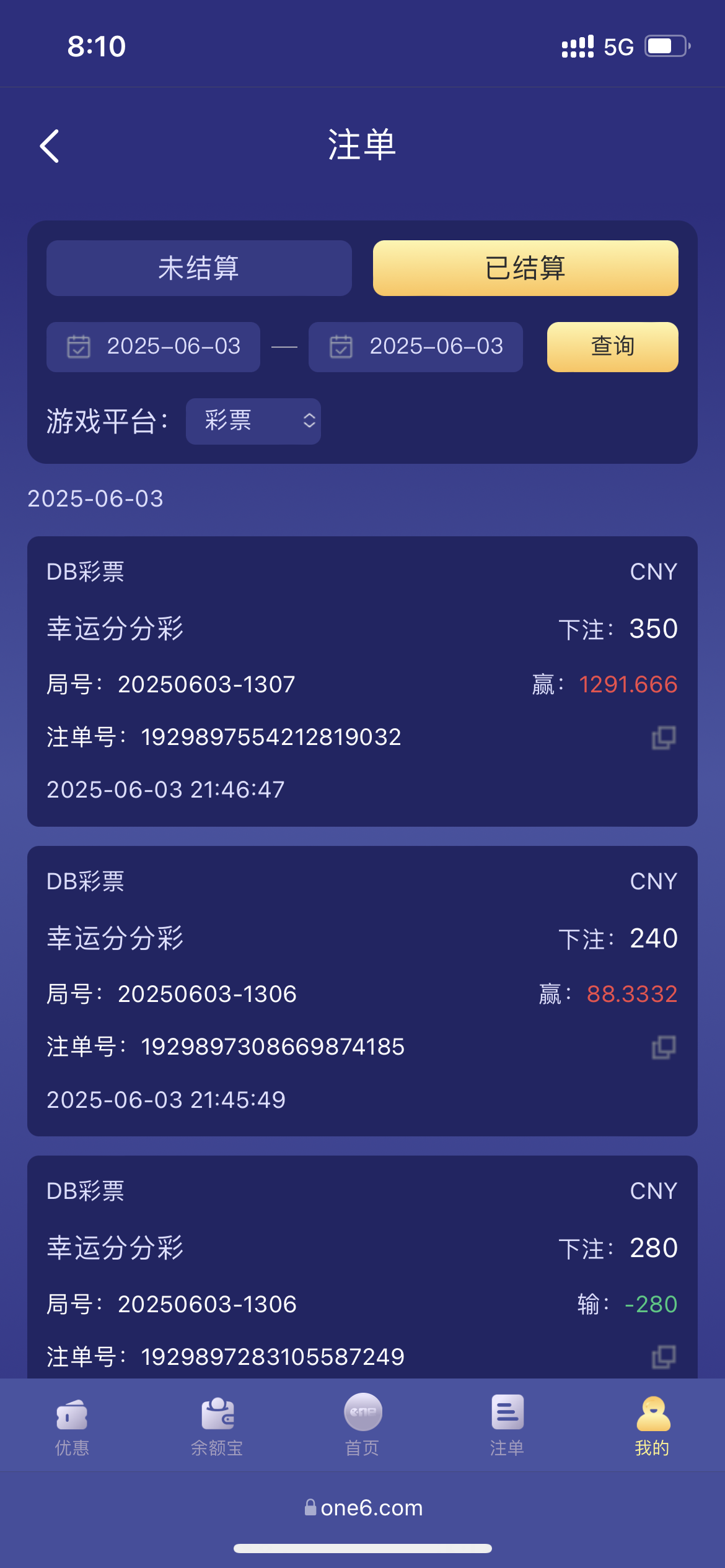The width and height of the screenshot is (725, 1568).
Task: Open the end date picker showing 2025-06-03
Action: tap(415, 347)
